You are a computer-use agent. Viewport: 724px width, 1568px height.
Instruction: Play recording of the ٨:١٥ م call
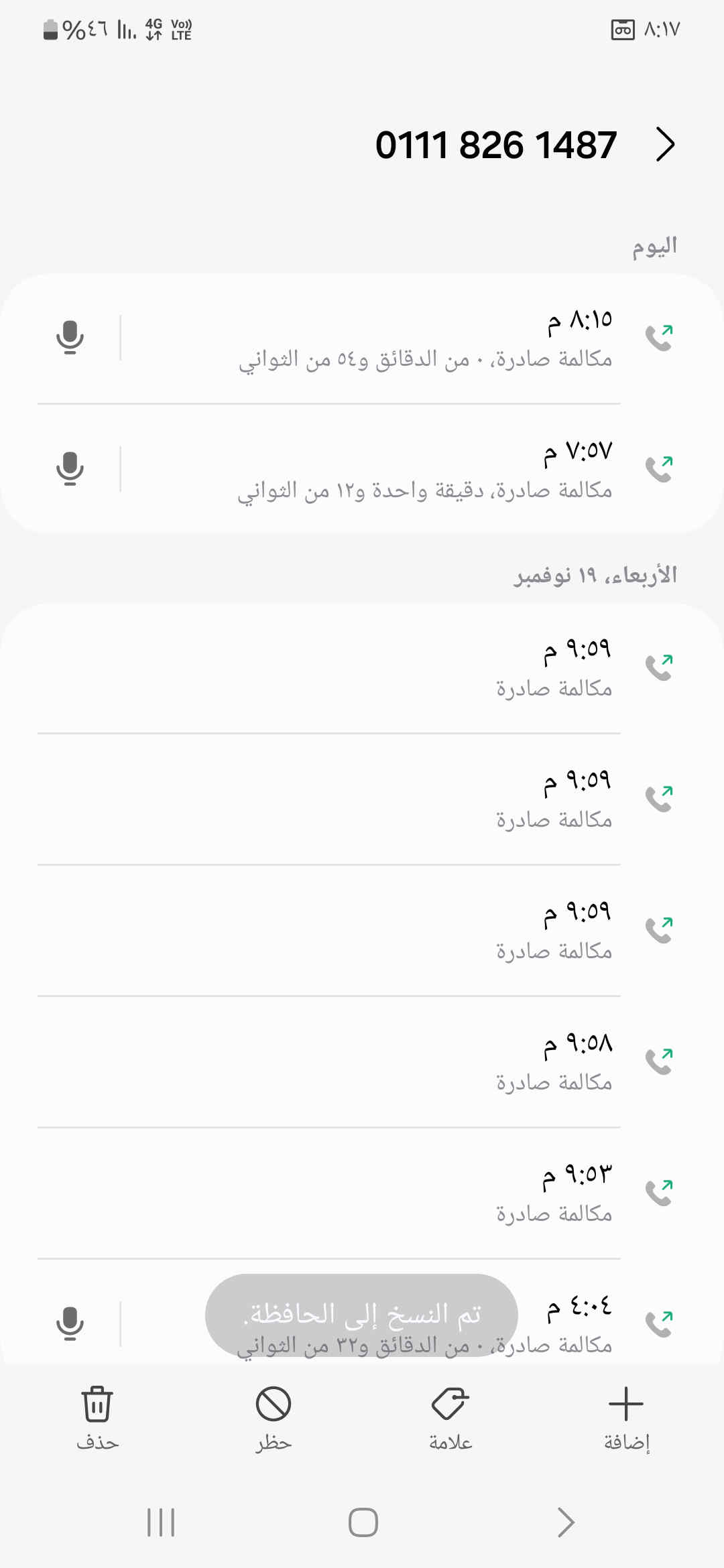coord(70,337)
